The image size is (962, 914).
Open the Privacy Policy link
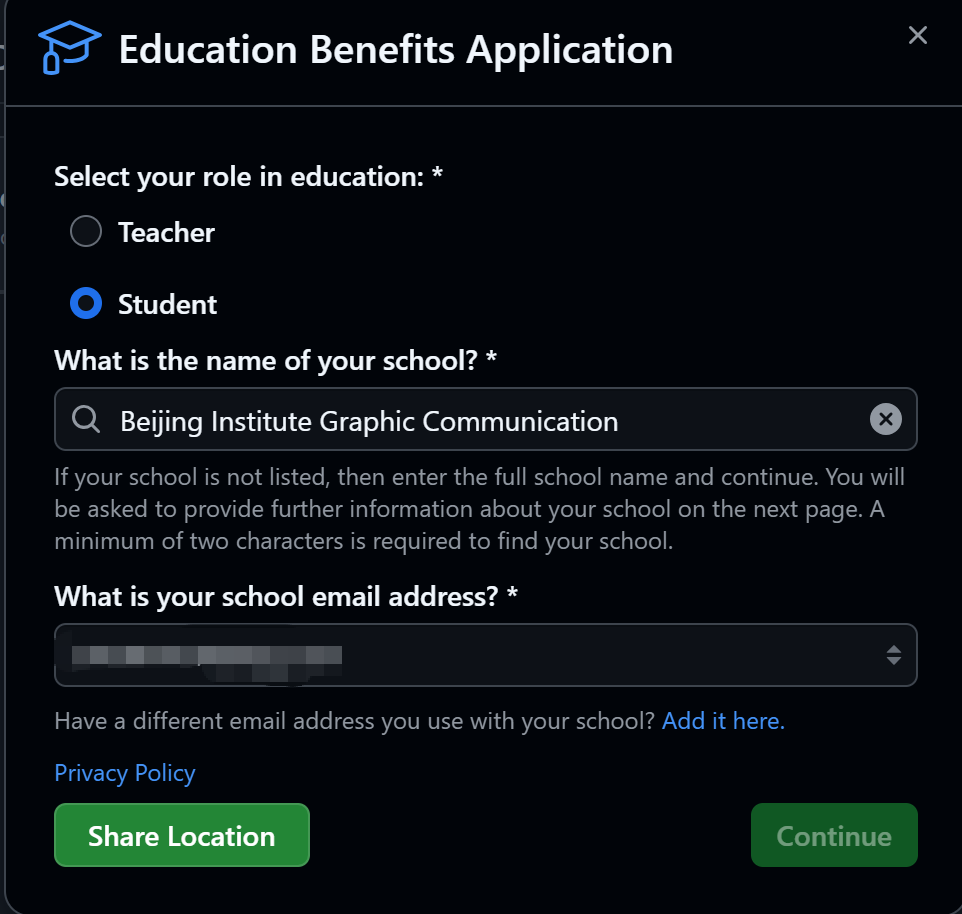(125, 773)
